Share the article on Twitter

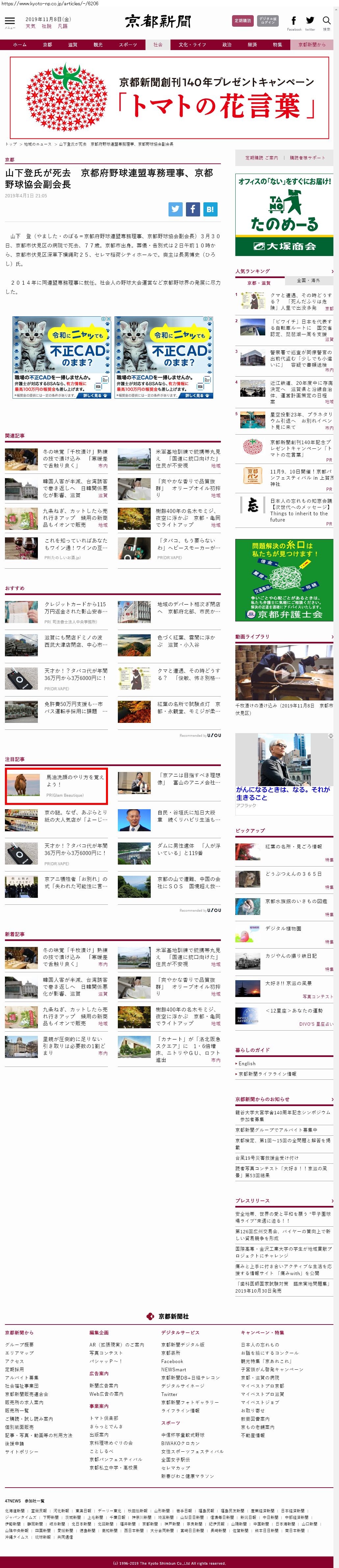coord(175,209)
